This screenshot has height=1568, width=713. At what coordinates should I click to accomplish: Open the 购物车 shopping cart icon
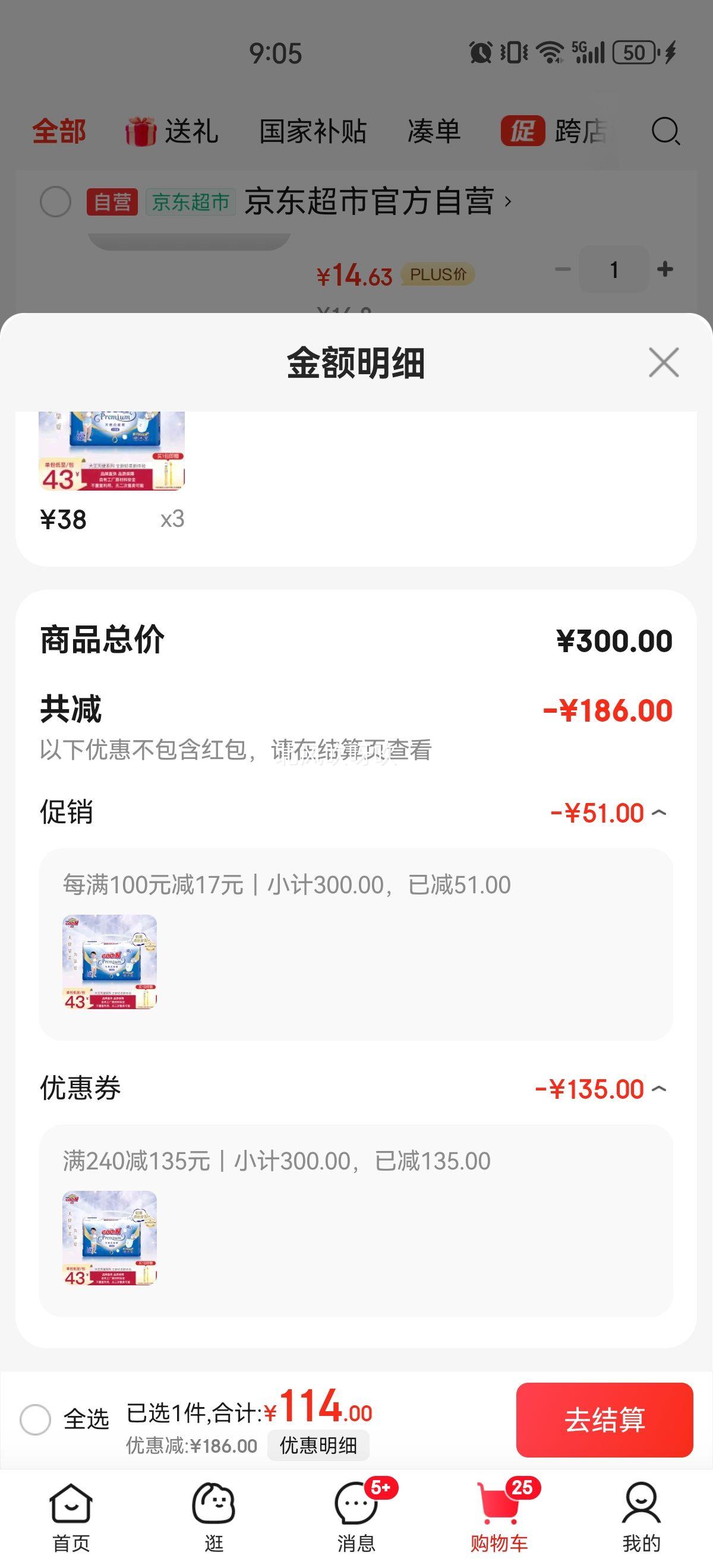[499, 1500]
